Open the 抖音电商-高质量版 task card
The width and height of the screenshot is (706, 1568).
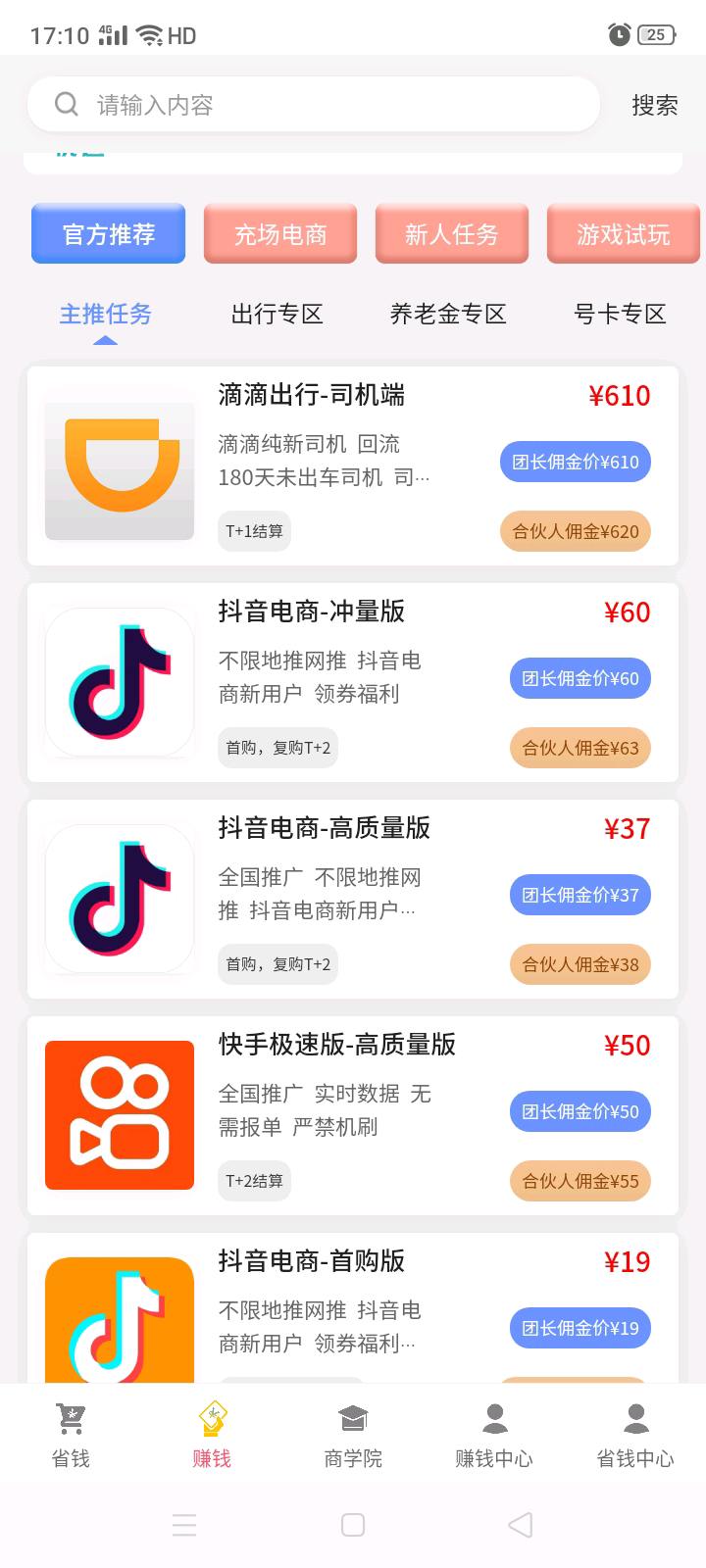coord(353,899)
